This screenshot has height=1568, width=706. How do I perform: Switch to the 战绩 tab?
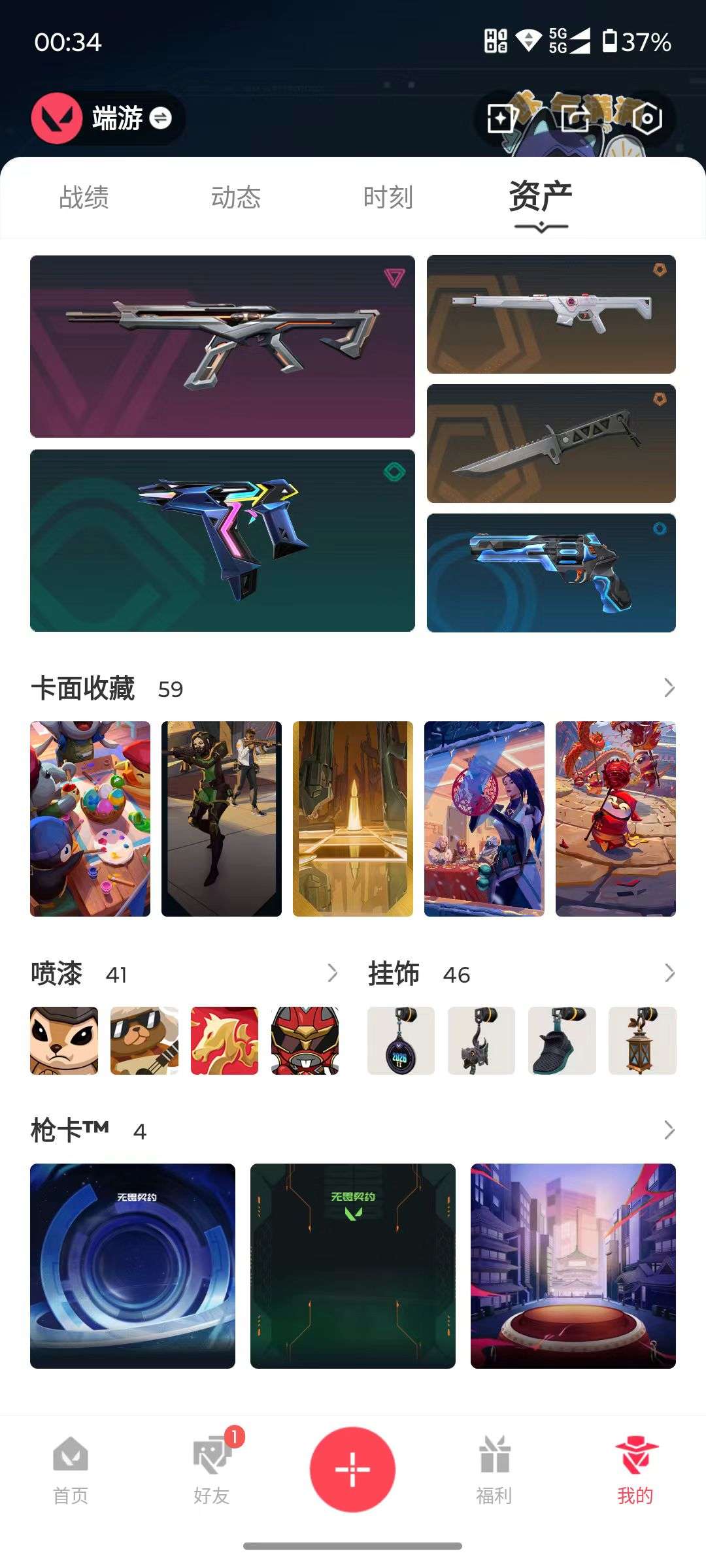coord(84,197)
